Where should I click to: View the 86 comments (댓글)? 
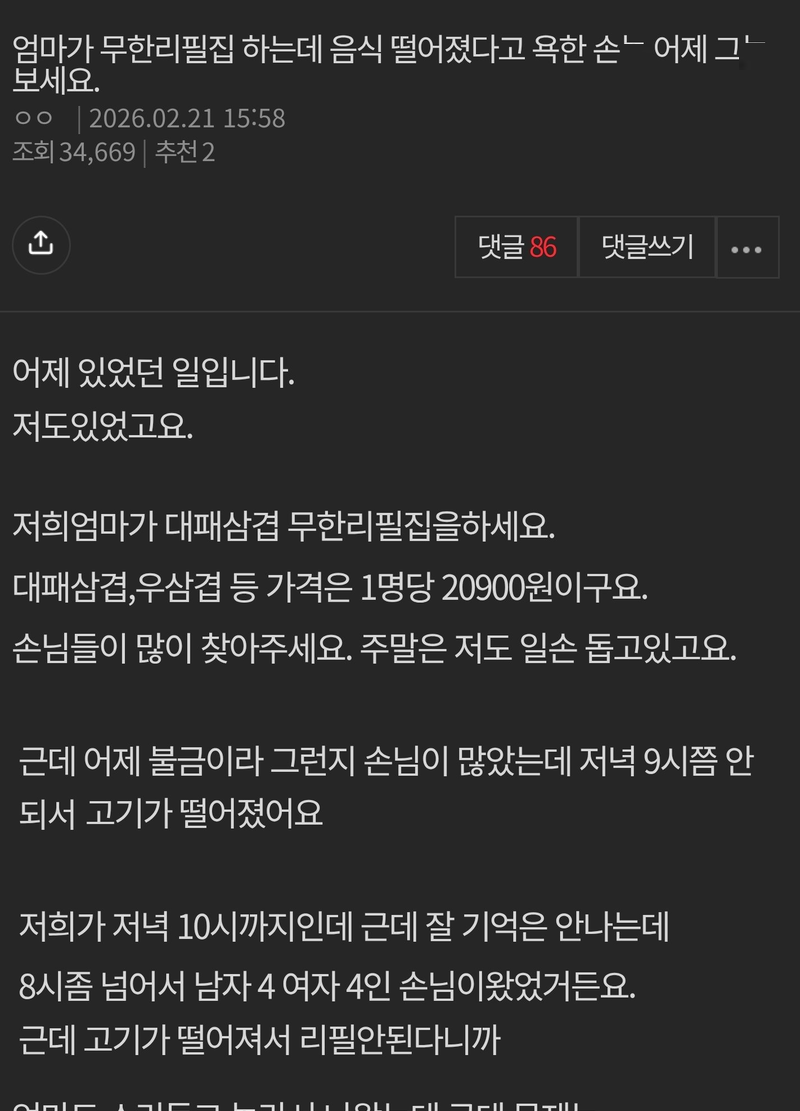[x=517, y=247]
